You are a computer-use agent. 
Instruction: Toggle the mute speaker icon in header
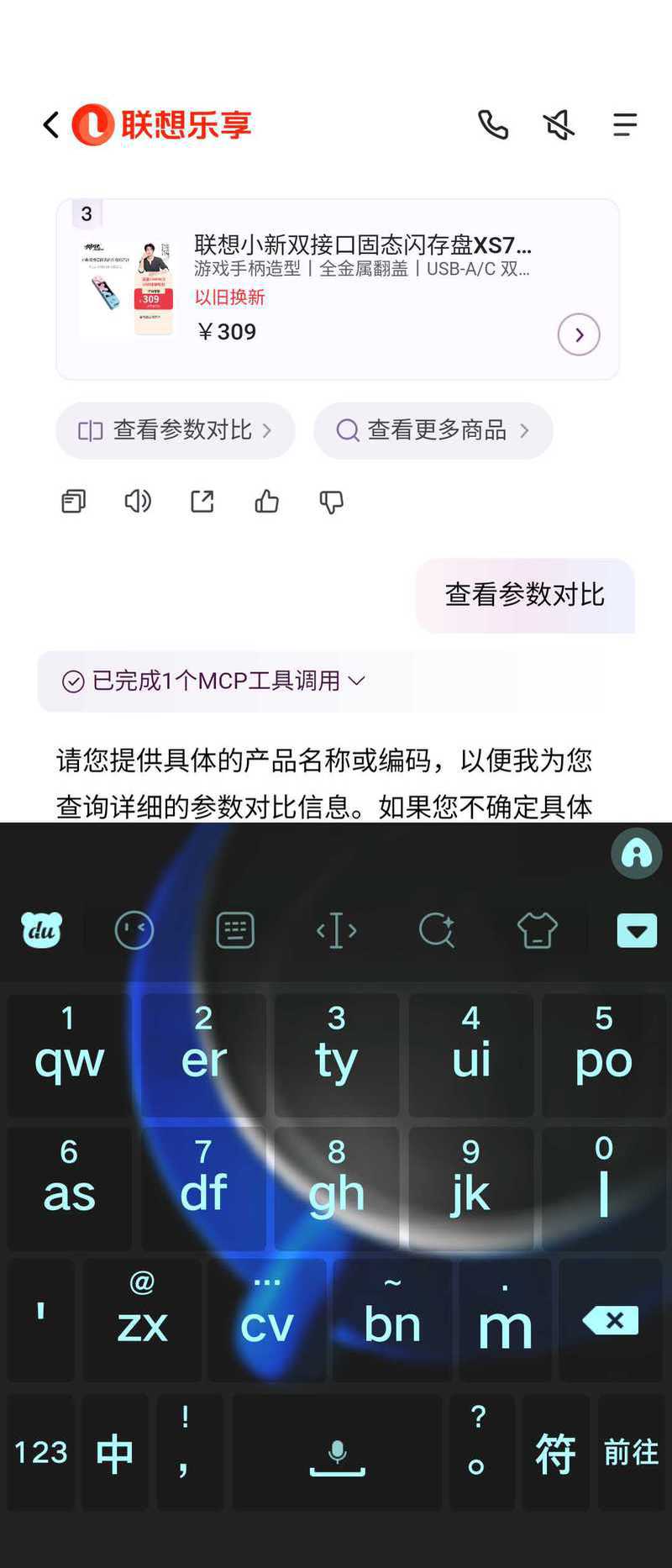(559, 125)
